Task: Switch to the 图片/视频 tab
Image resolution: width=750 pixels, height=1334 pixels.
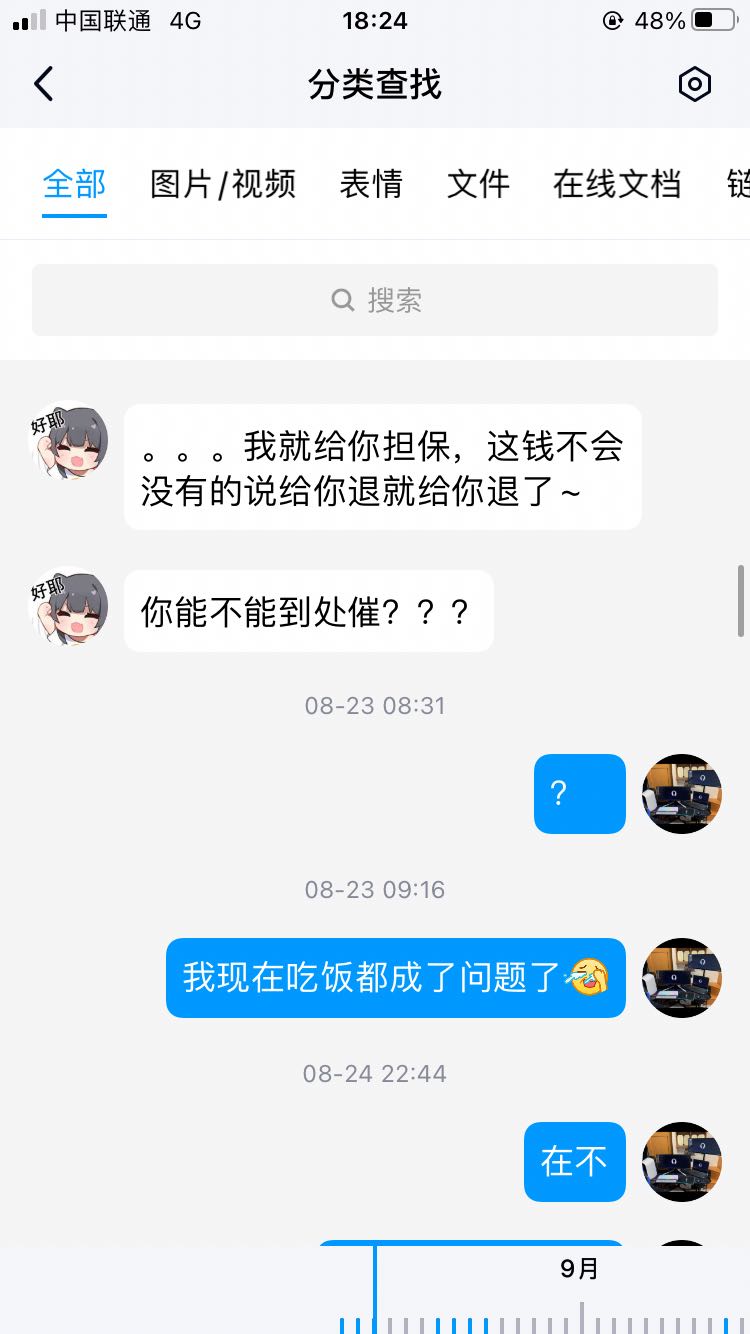Action: pos(222,184)
